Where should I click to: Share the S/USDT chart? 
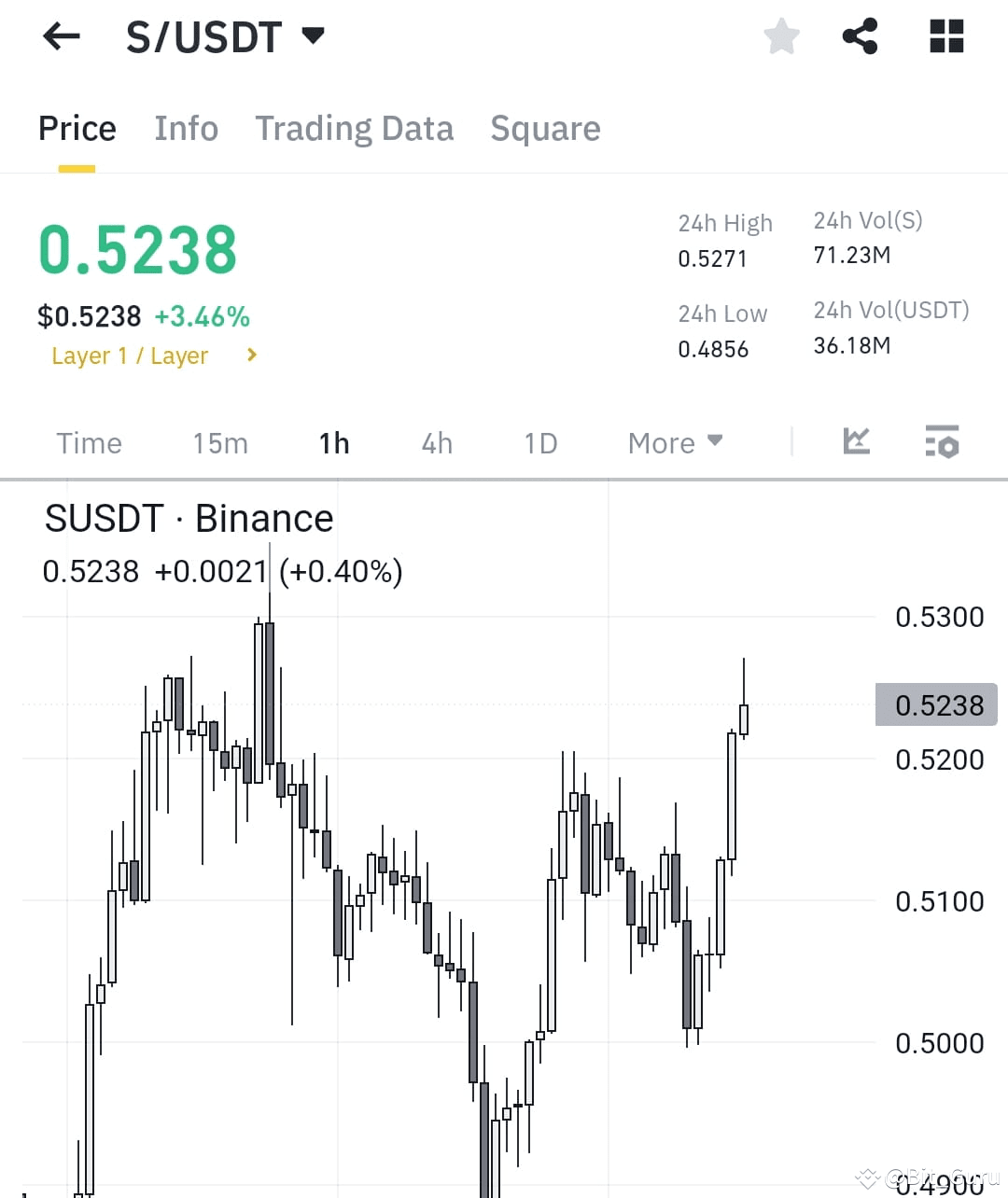coord(861,35)
